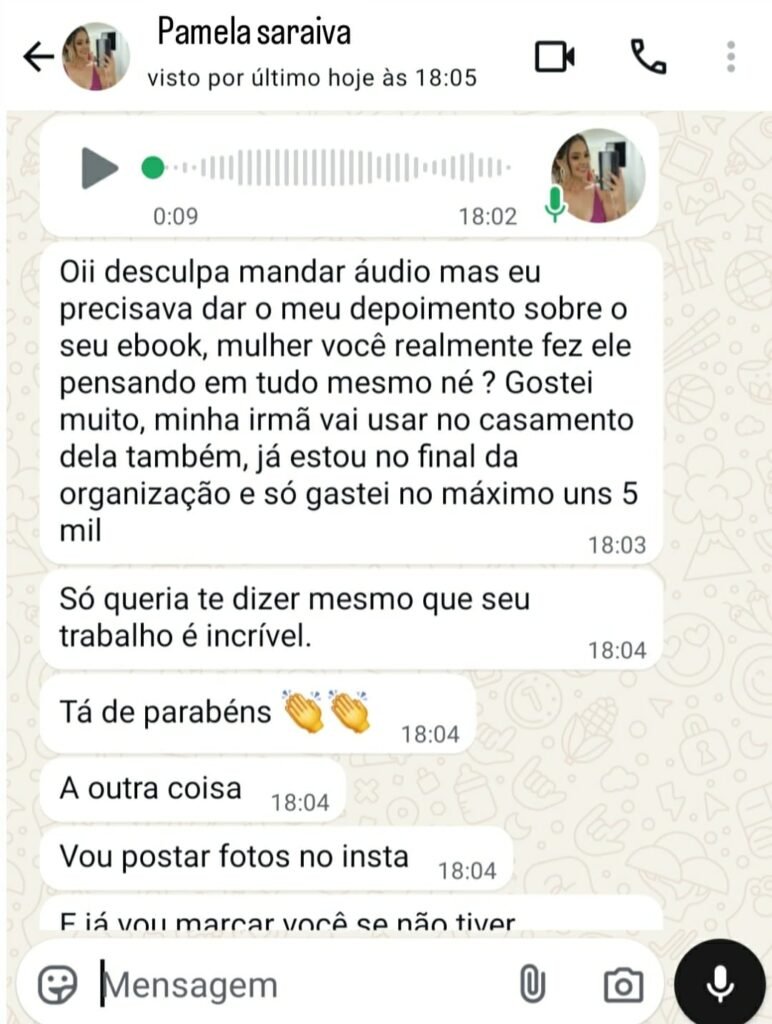Start a video call with Pamela

[554, 57]
